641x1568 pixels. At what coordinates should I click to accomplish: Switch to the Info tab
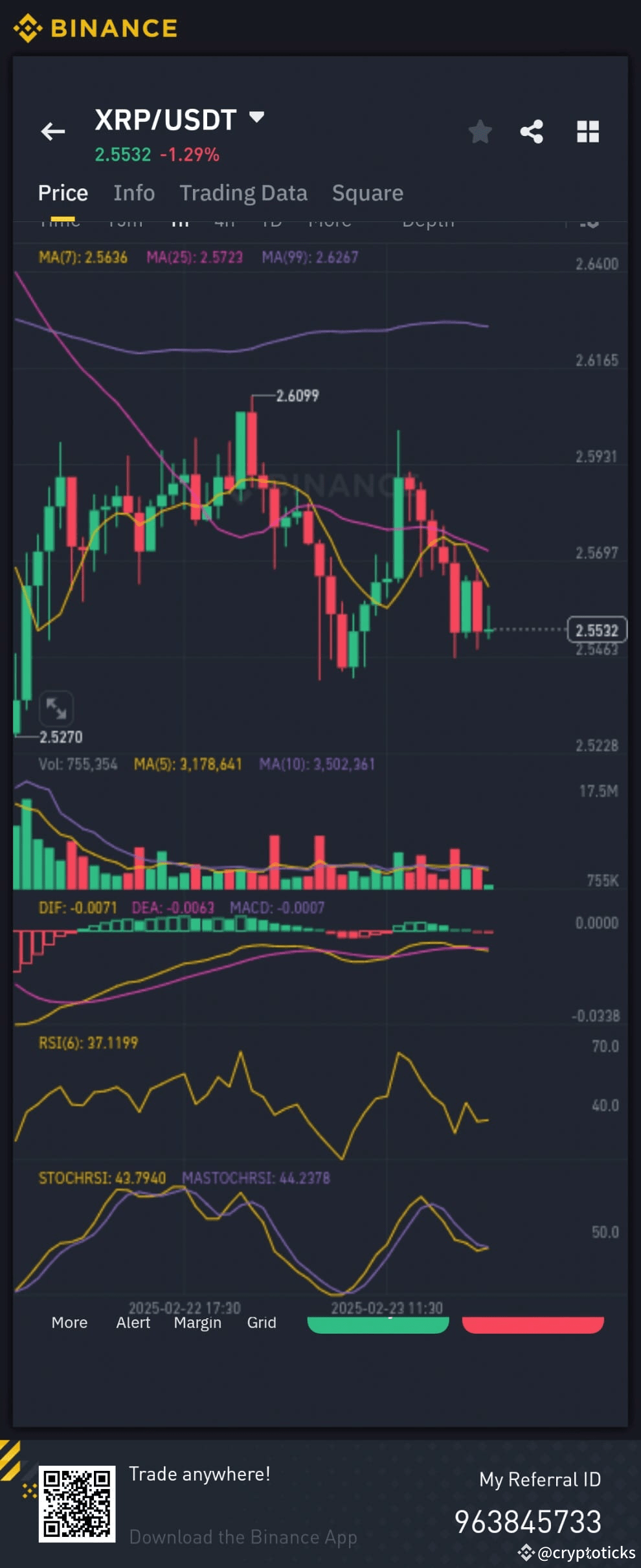pyautogui.click(x=133, y=192)
